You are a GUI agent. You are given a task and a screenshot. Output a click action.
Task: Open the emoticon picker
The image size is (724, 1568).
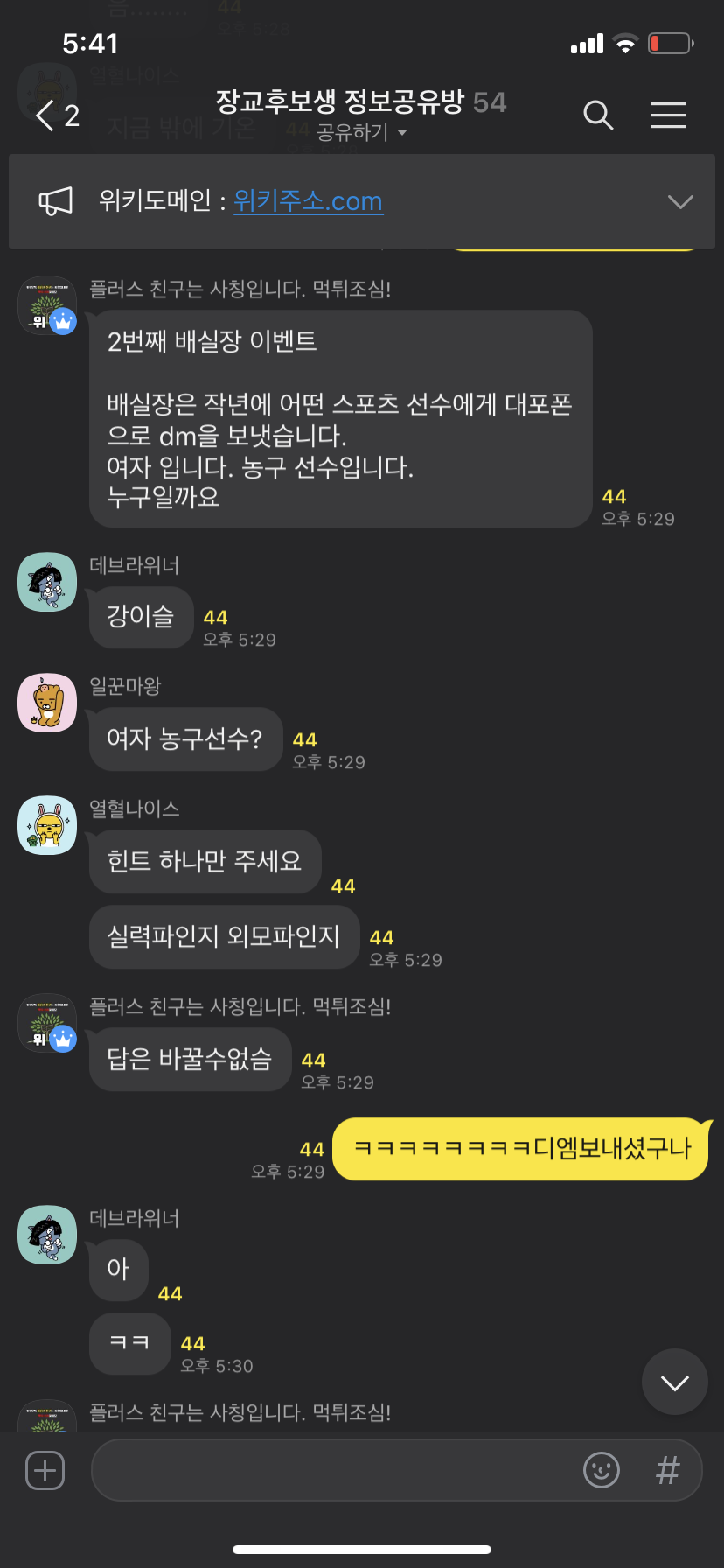(x=602, y=1470)
